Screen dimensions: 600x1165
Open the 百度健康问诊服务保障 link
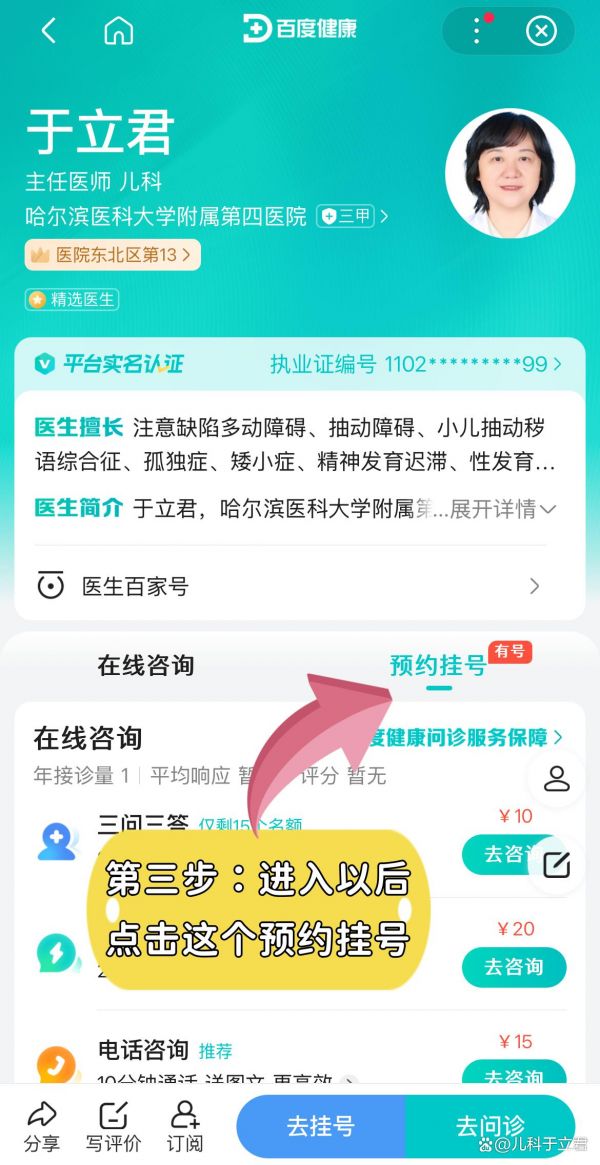pyautogui.click(x=466, y=737)
